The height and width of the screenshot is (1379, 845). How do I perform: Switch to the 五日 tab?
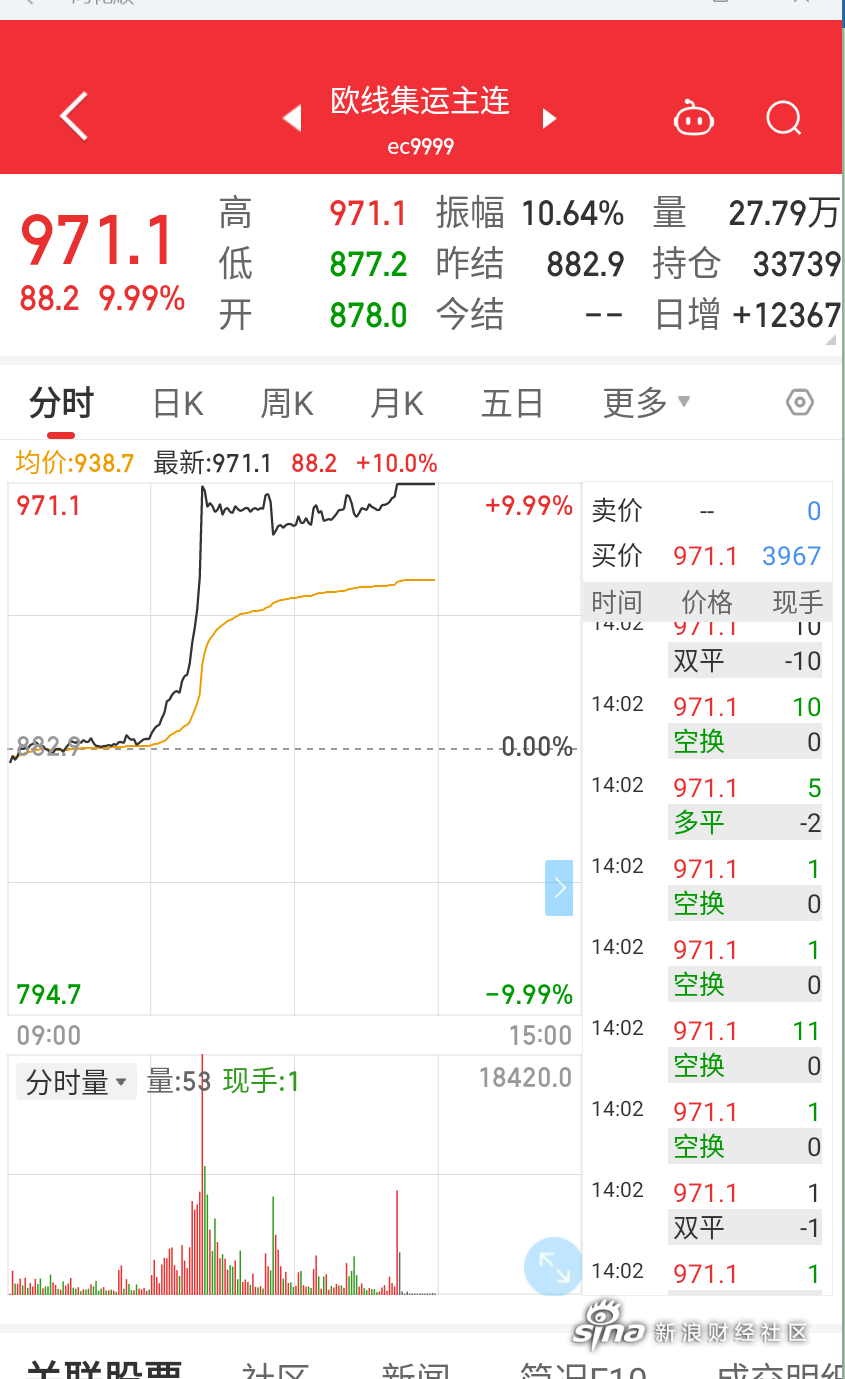(x=512, y=404)
